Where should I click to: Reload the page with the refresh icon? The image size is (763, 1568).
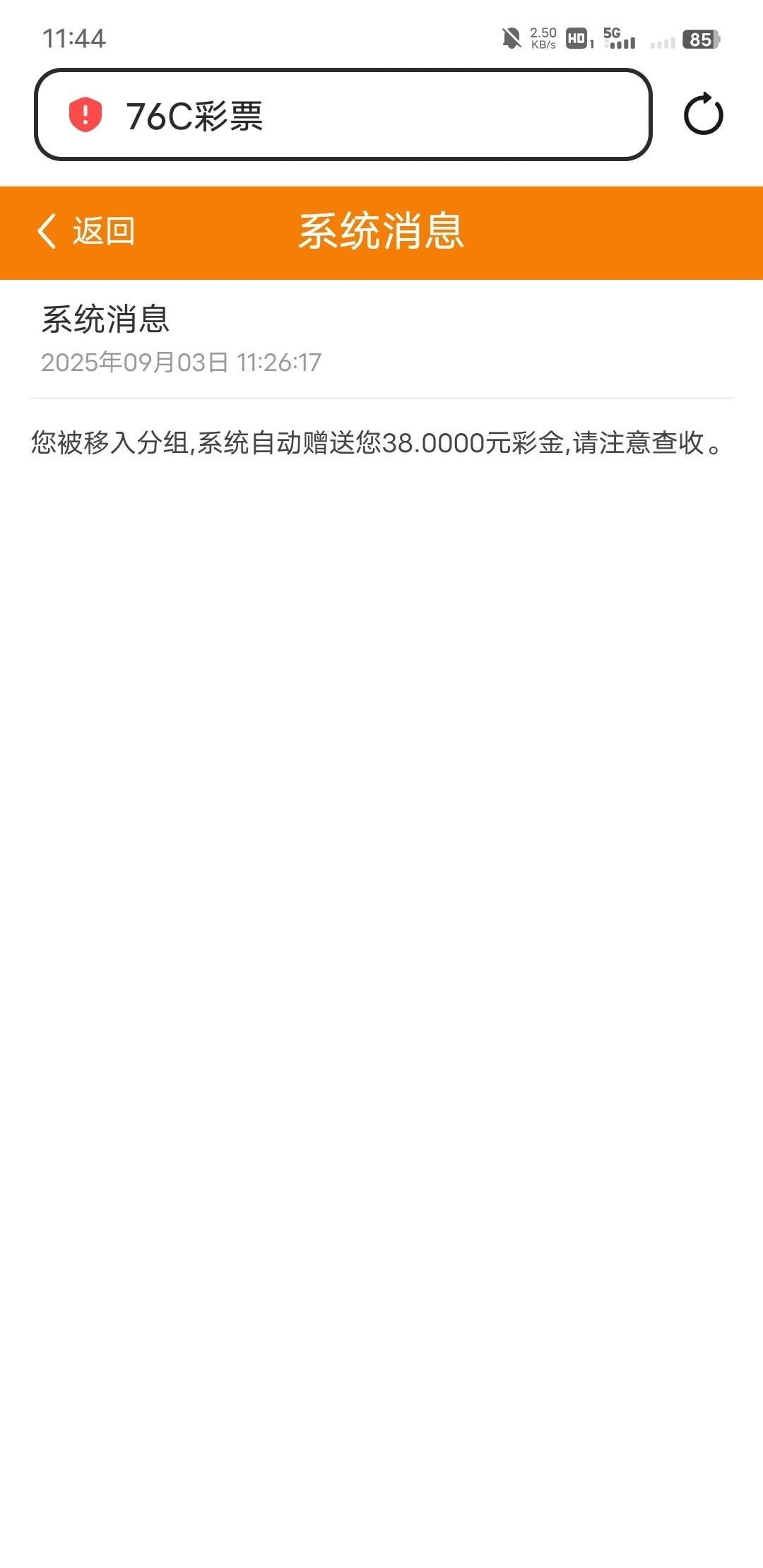(703, 114)
